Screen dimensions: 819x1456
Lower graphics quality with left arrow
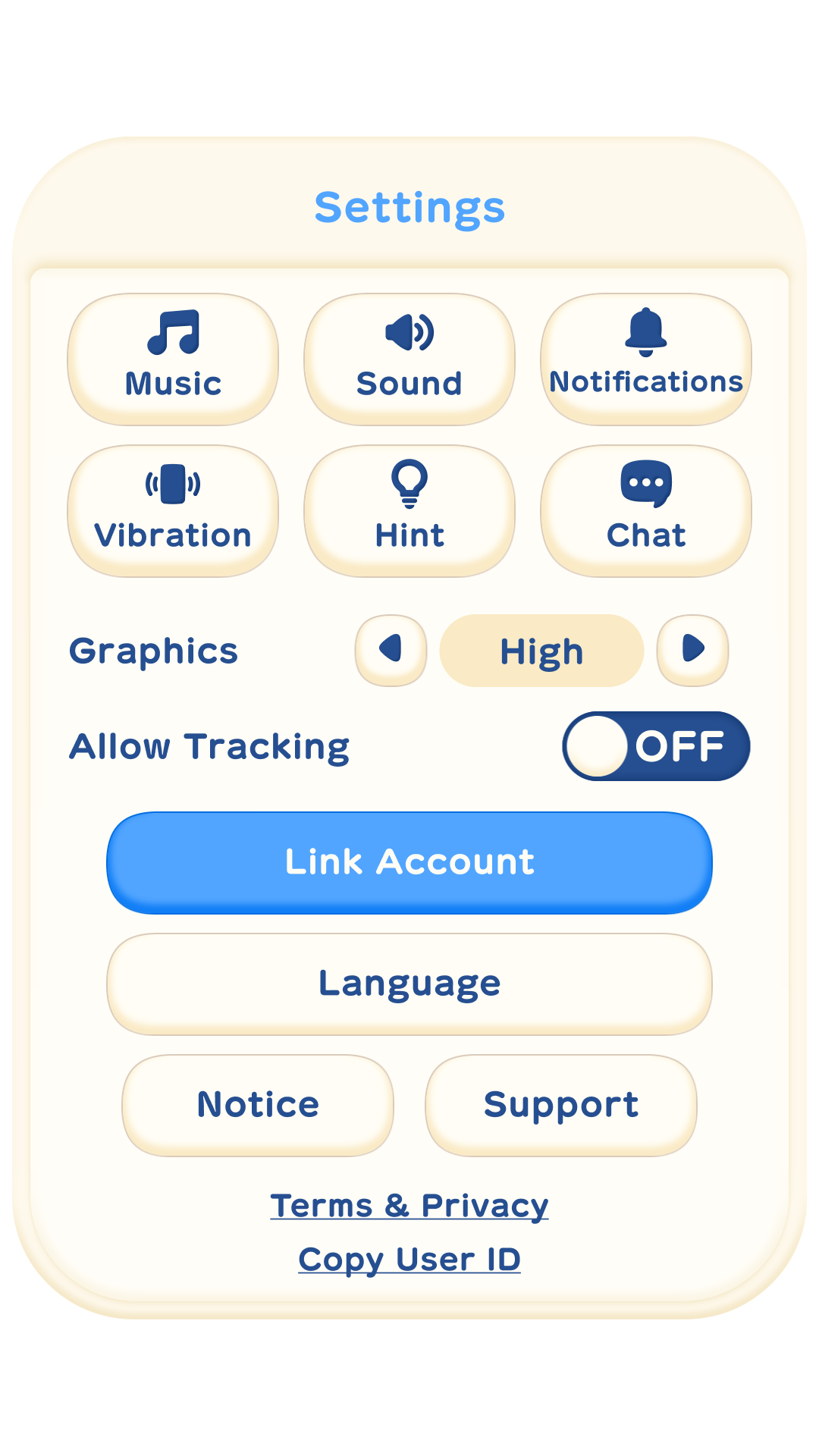coord(391,650)
